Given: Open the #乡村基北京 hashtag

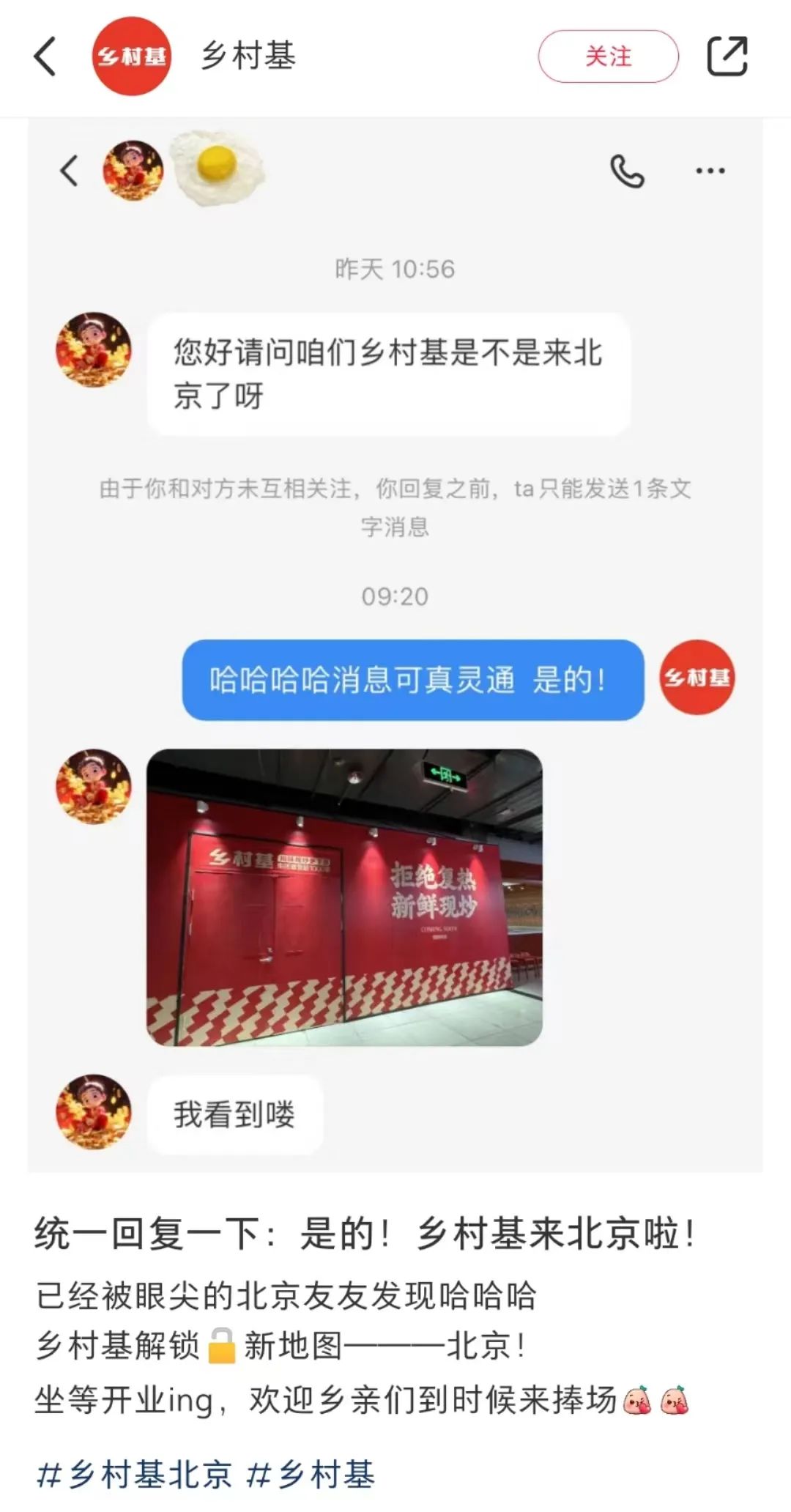Looking at the screenshot, I should [x=135, y=1474].
